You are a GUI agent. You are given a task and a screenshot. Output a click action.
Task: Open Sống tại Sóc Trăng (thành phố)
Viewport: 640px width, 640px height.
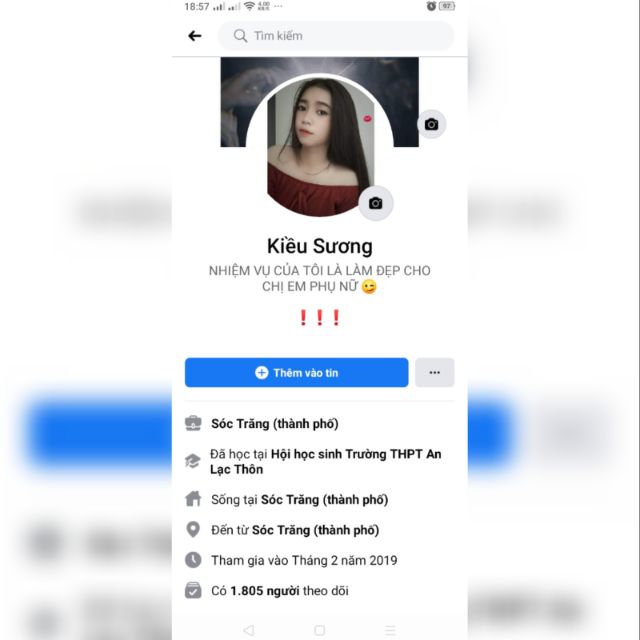324,499
